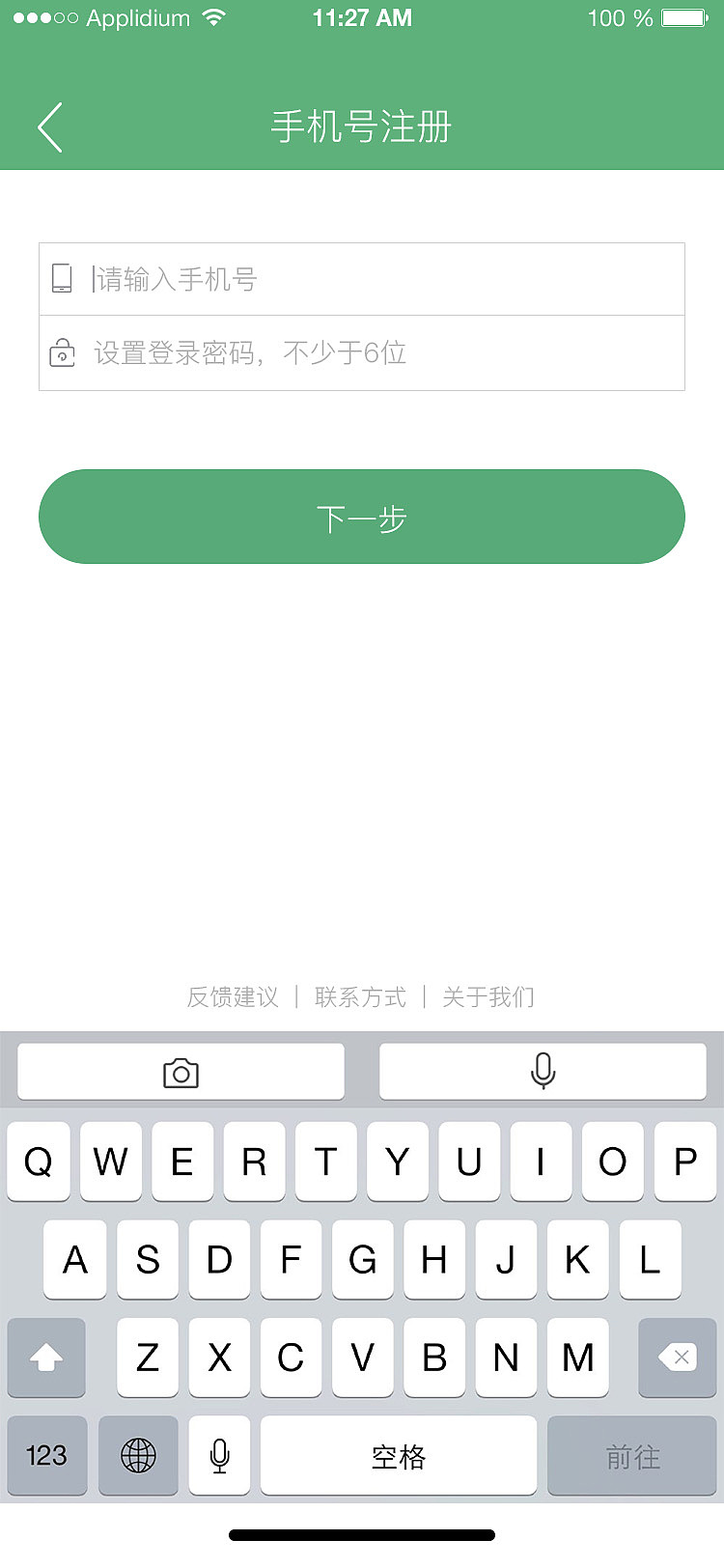Open 联系方式 from the footer
The height and width of the screenshot is (1568, 724).
(360, 997)
